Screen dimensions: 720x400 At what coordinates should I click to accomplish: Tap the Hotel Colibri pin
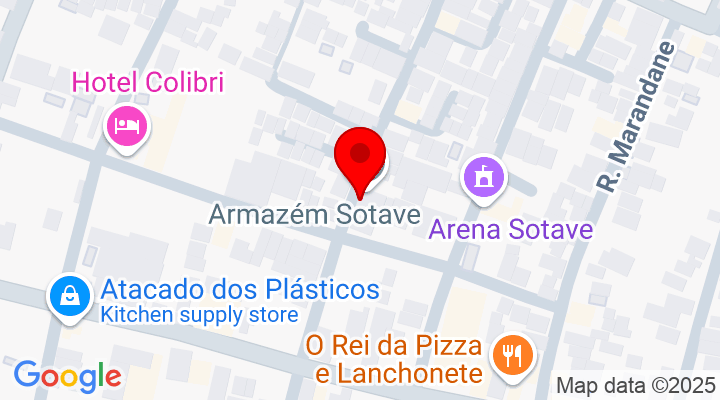pos(127,126)
